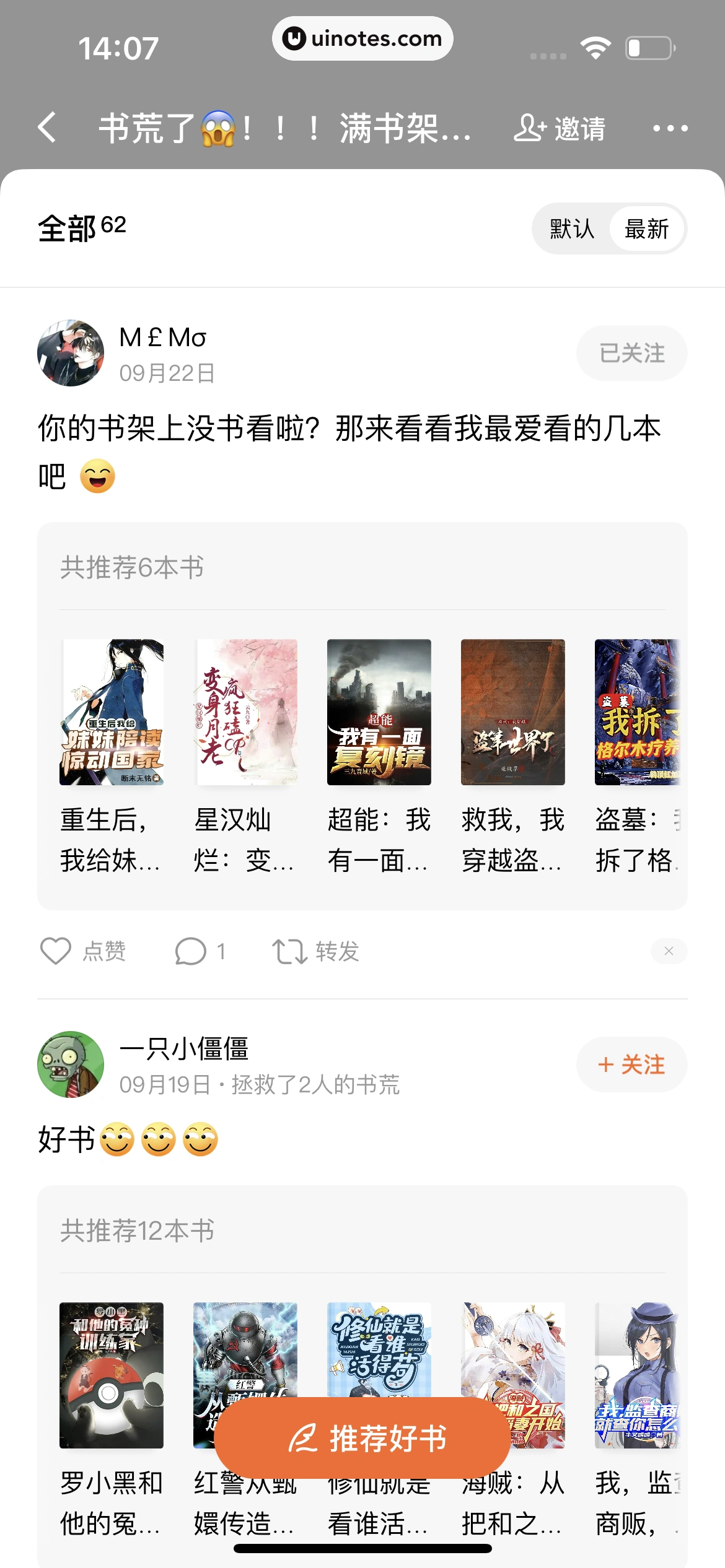The height and width of the screenshot is (1568, 725).
Task: Dismiss M£Mσ's post with the X
Action: (669, 951)
